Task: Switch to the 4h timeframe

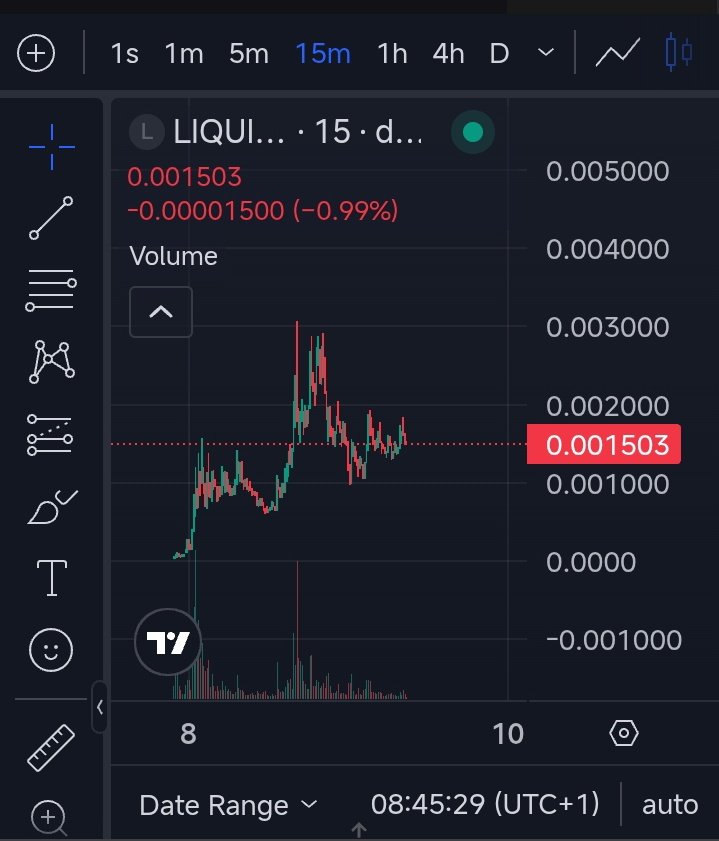Action: [448, 53]
